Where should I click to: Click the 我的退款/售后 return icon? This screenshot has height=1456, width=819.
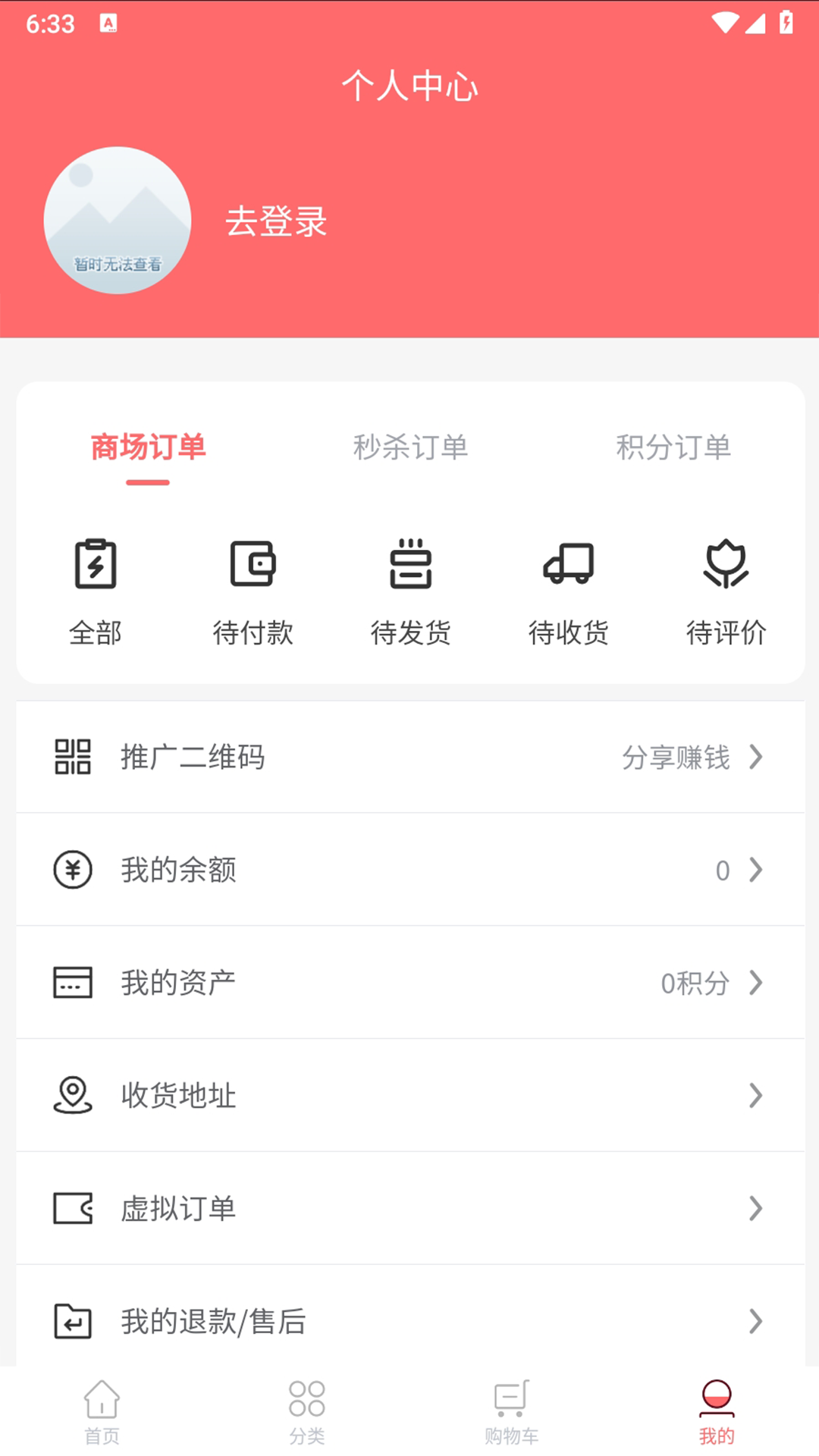(72, 1323)
